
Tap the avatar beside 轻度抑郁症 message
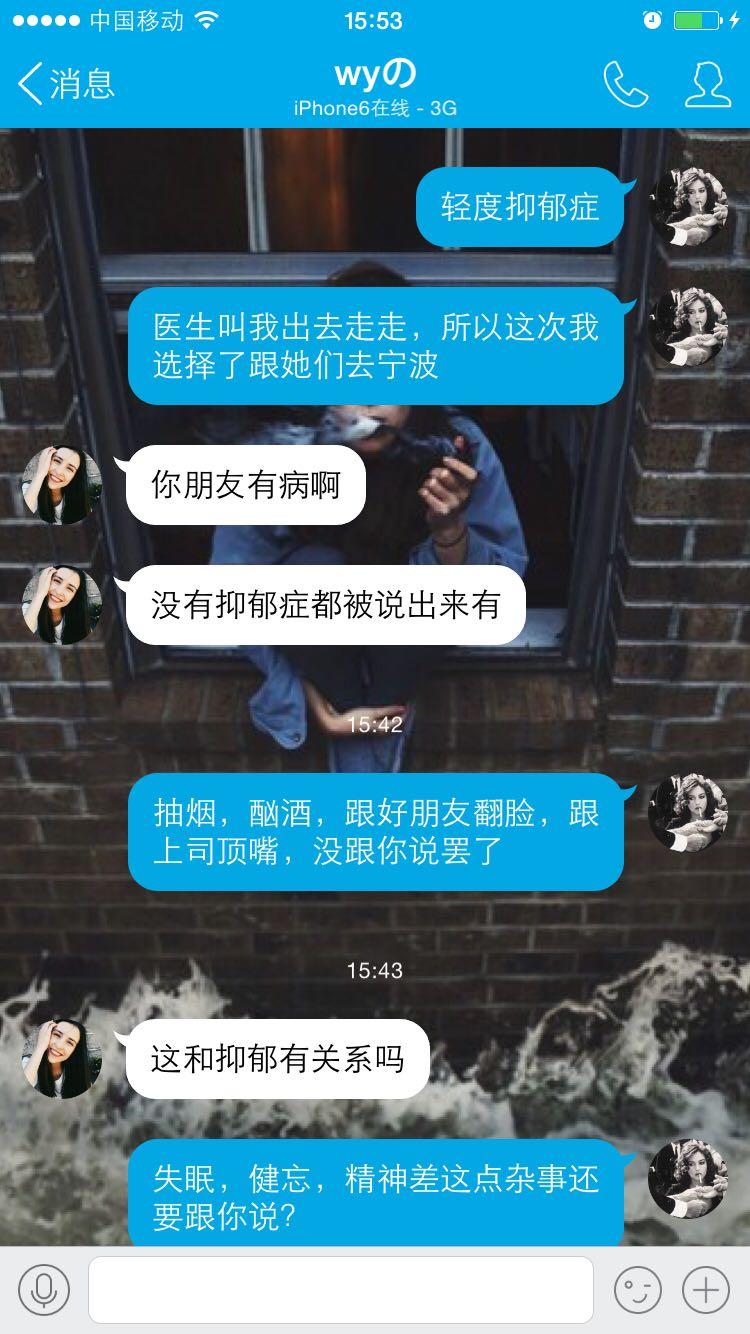coord(687,207)
